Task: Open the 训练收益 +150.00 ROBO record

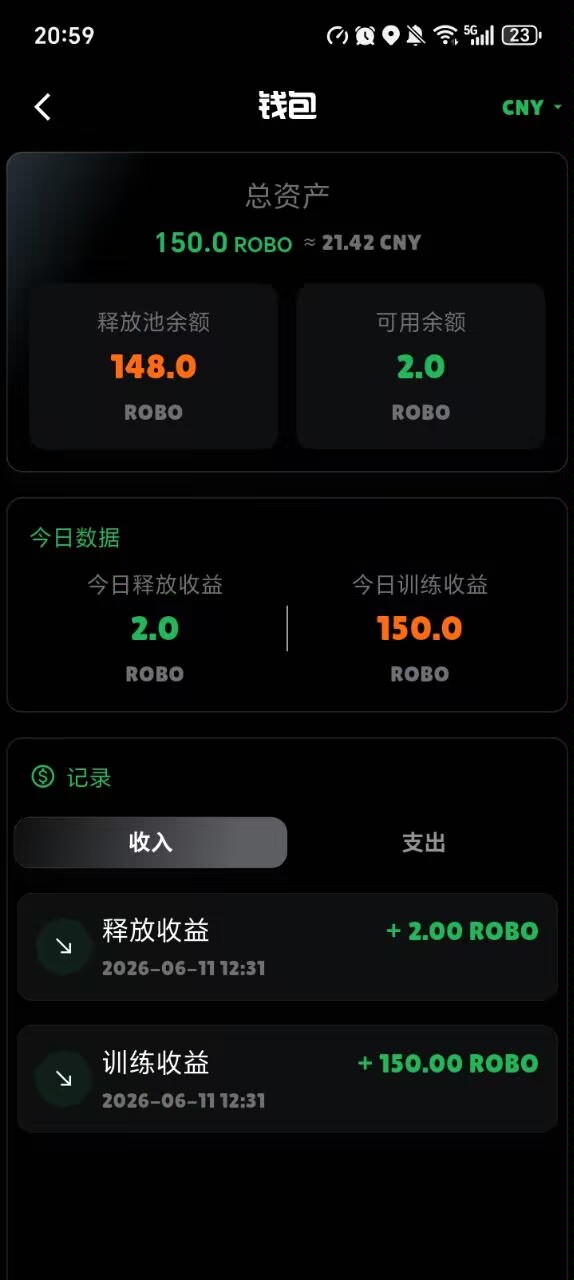Action: pyautogui.click(x=287, y=1079)
